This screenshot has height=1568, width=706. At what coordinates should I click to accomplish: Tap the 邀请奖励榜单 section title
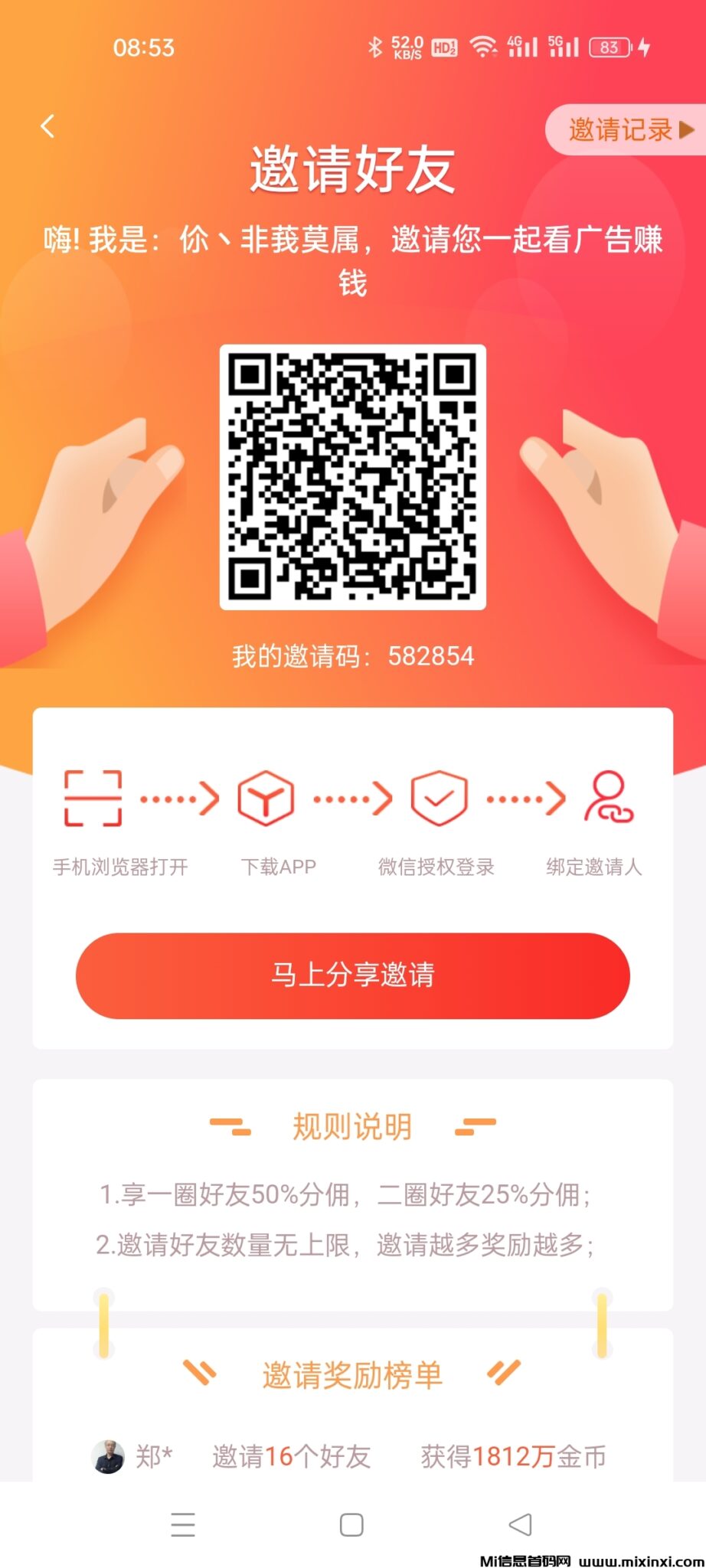[352, 1376]
